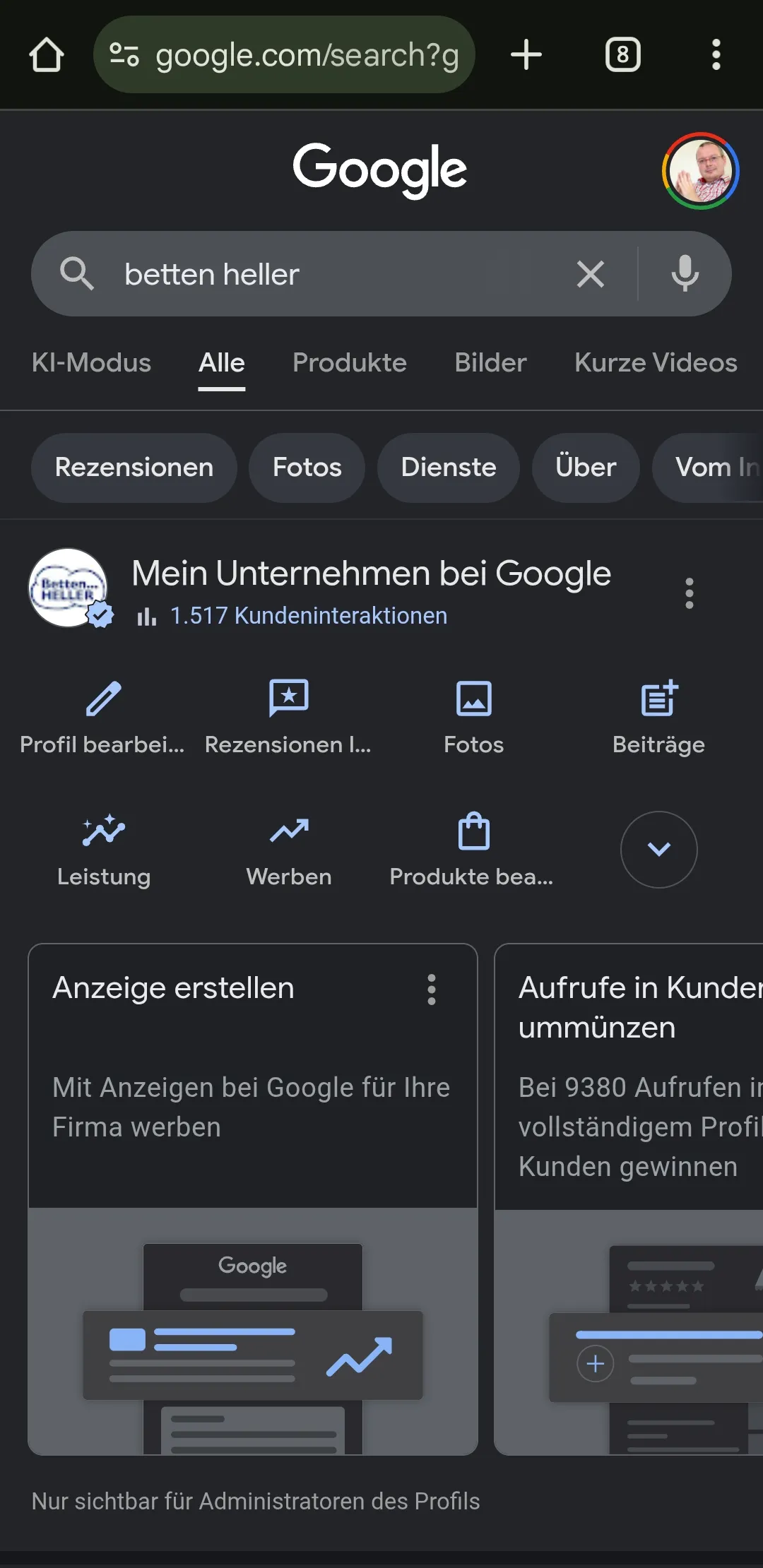Image resolution: width=763 pixels, height=1568 pixels.
Task: Open the Google account profile picture
Action: click(x=700, y=172)
